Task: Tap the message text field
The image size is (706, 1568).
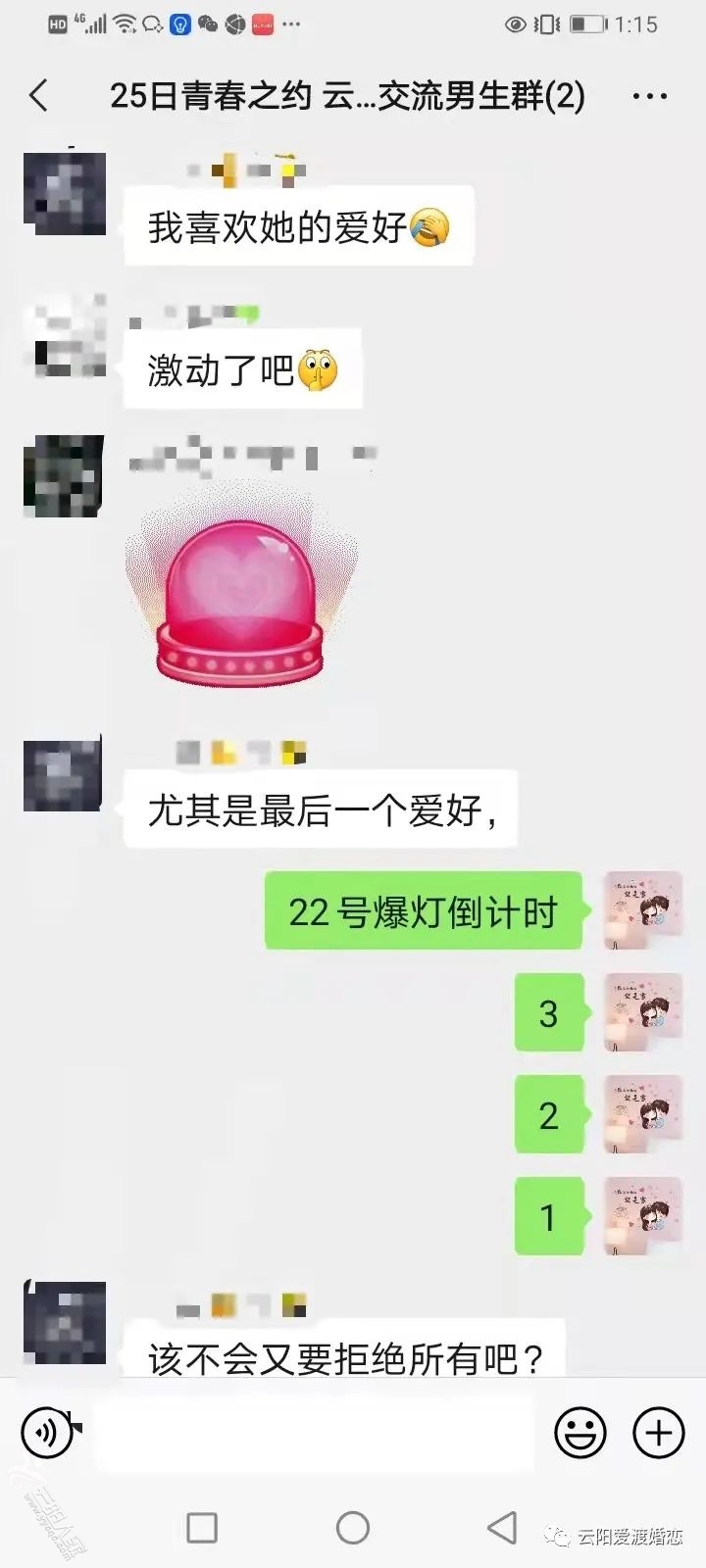Action: [314, 1433]
